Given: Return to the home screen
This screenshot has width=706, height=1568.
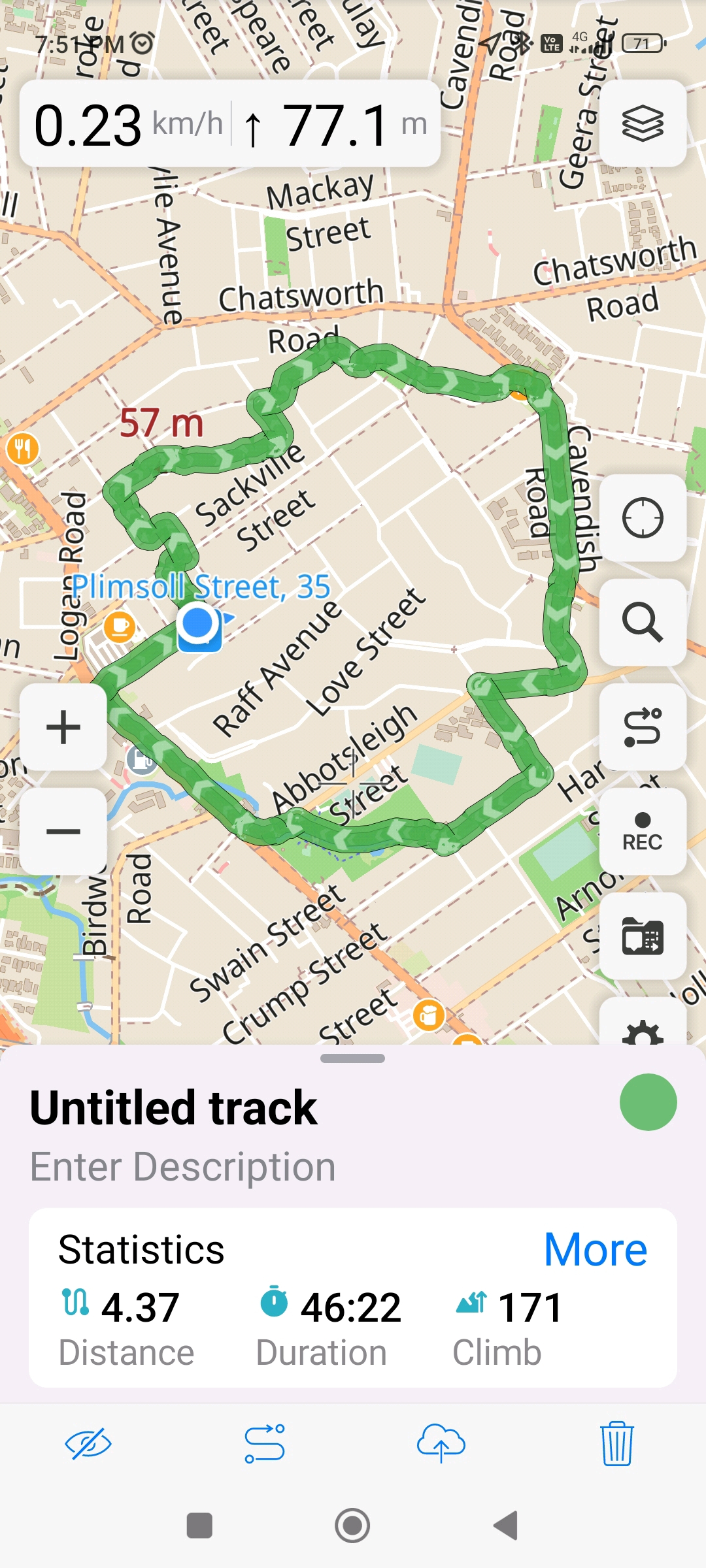Looking at the screenshot, I should 352,1526.
